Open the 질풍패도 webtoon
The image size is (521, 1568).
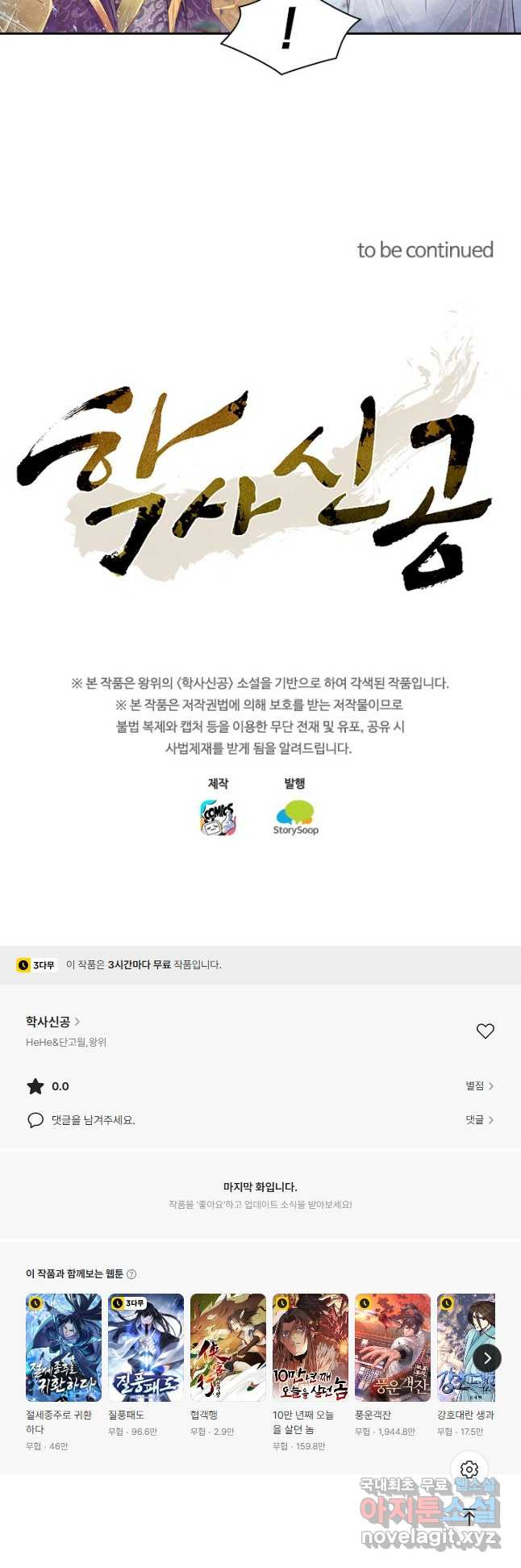pyautogui.click(x=146, y=1348)
